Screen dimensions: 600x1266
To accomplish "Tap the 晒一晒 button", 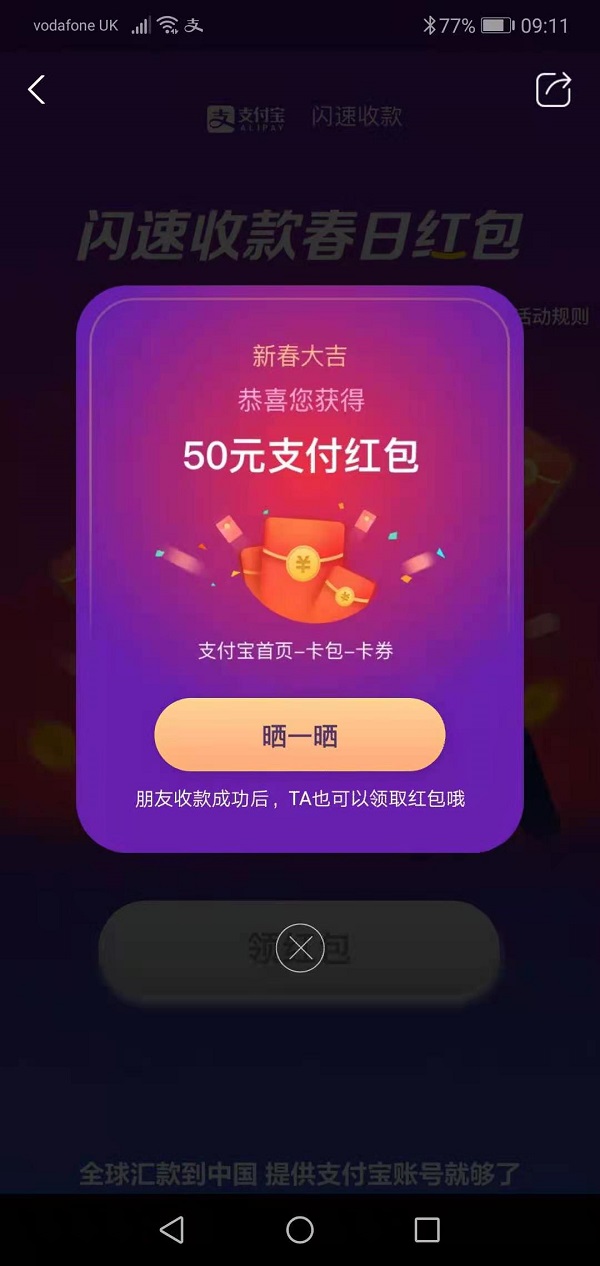I will 299,735.
